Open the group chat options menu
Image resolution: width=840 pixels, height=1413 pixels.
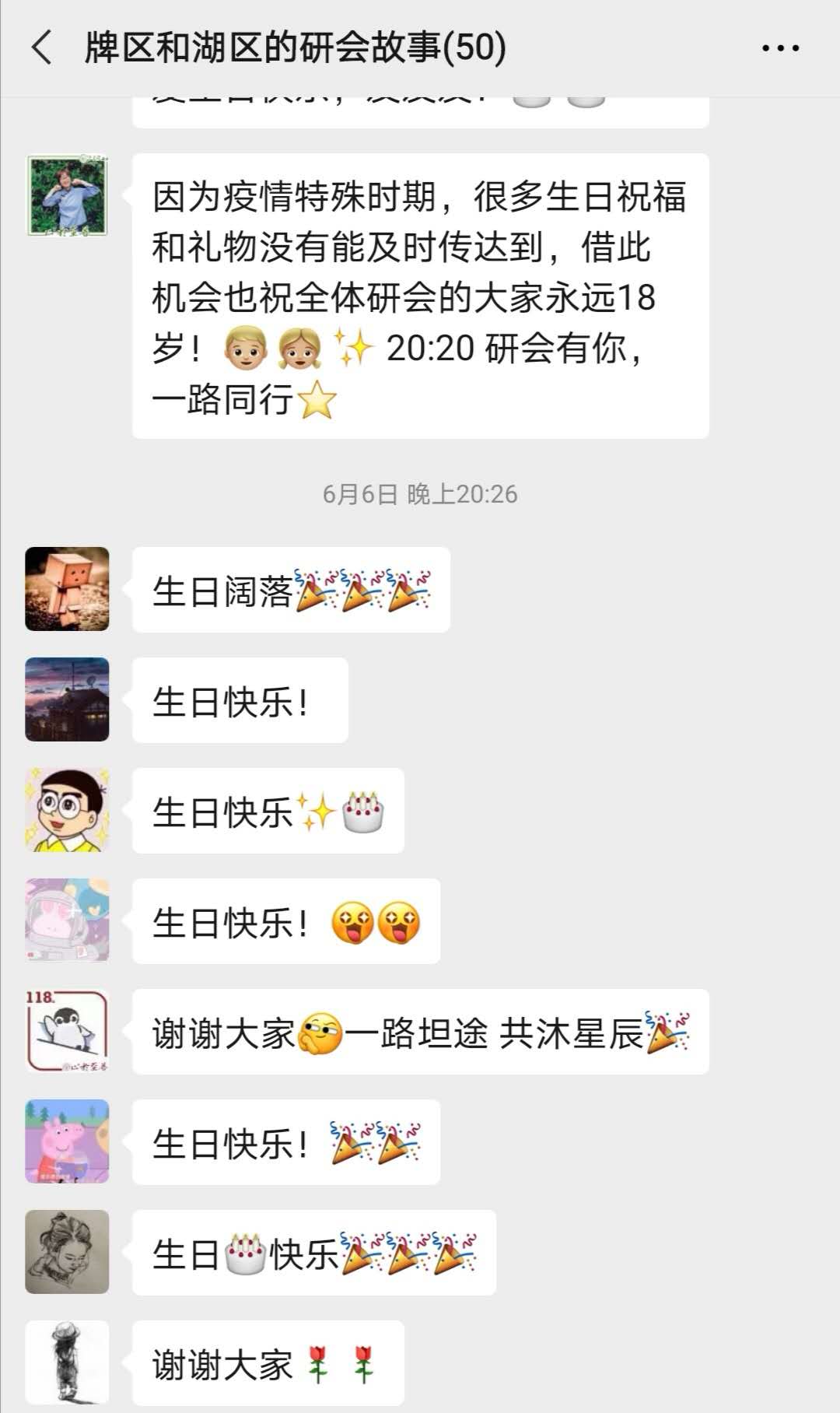point(780,48)
